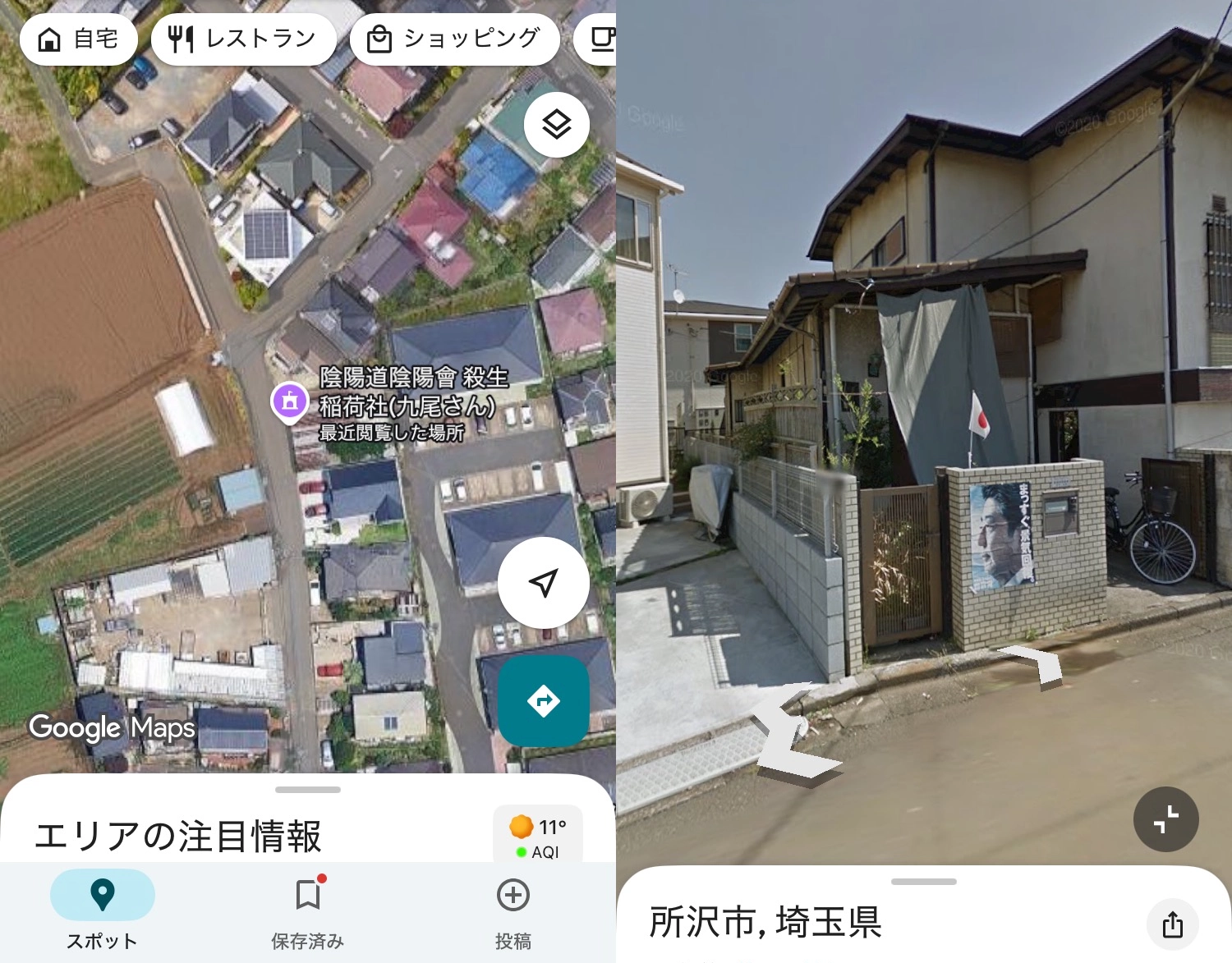
Task: Select the 自宅 home chip
Action: tap(78, 39)
